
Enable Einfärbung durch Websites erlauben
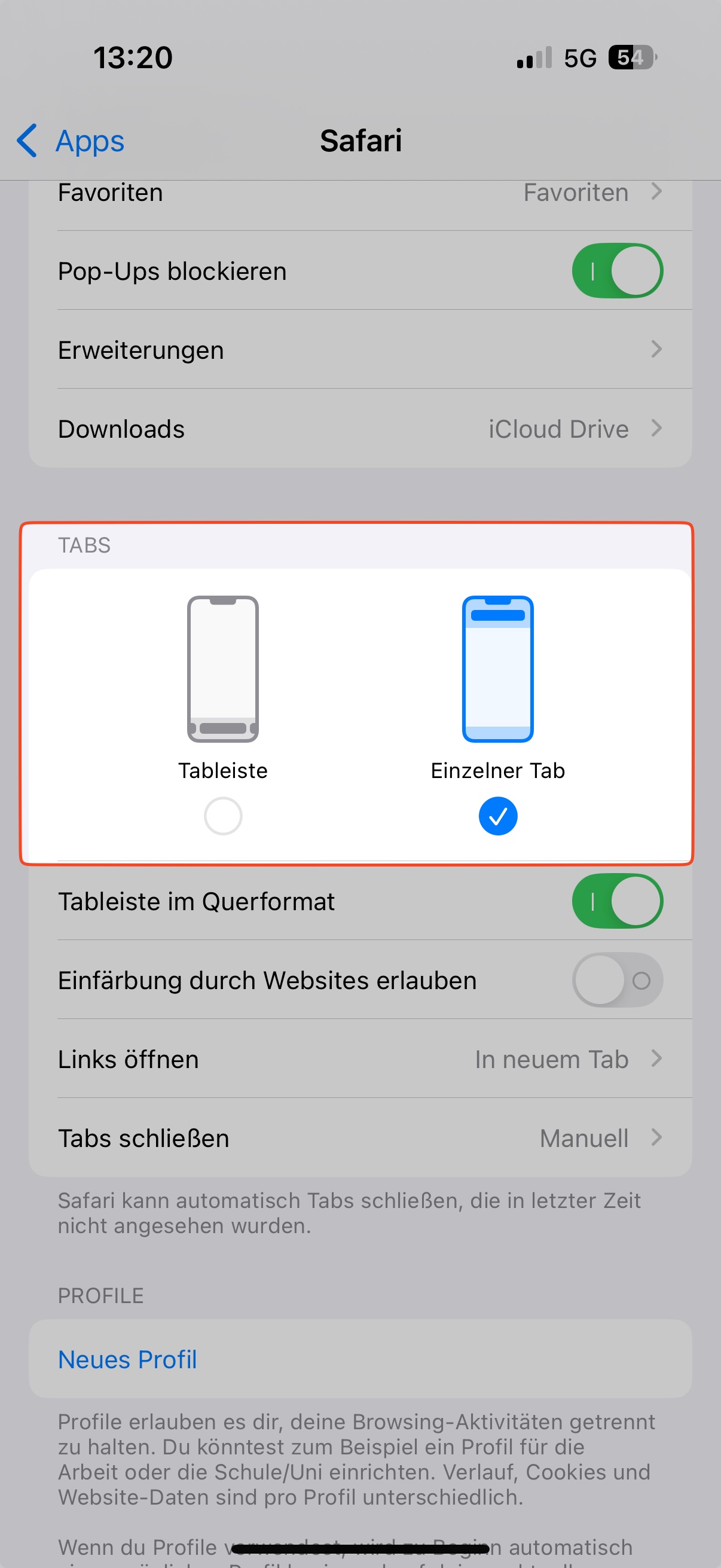click(x=617, y=980)
